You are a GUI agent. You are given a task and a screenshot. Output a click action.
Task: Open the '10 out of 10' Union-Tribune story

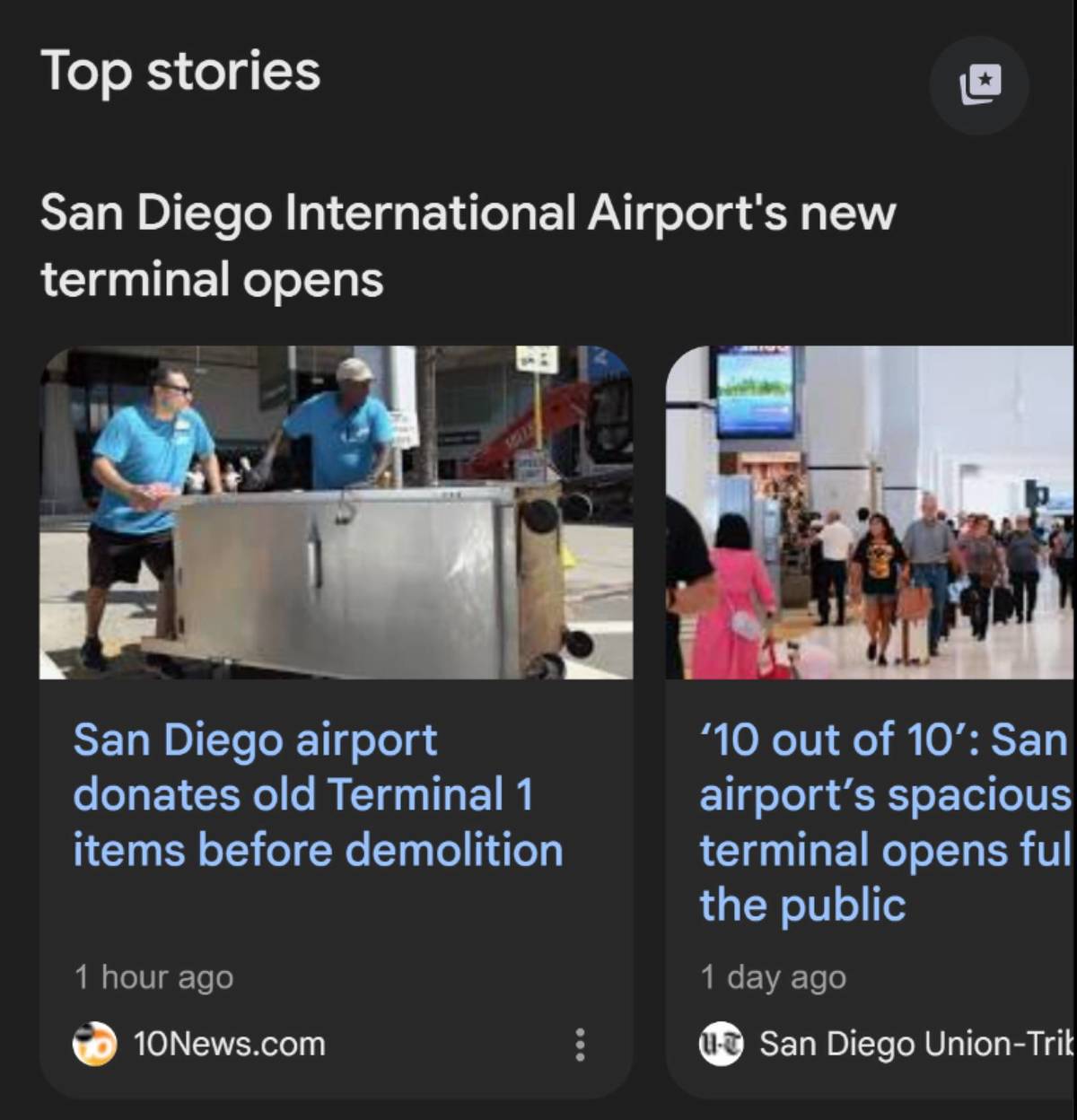(x=884, y=821)
